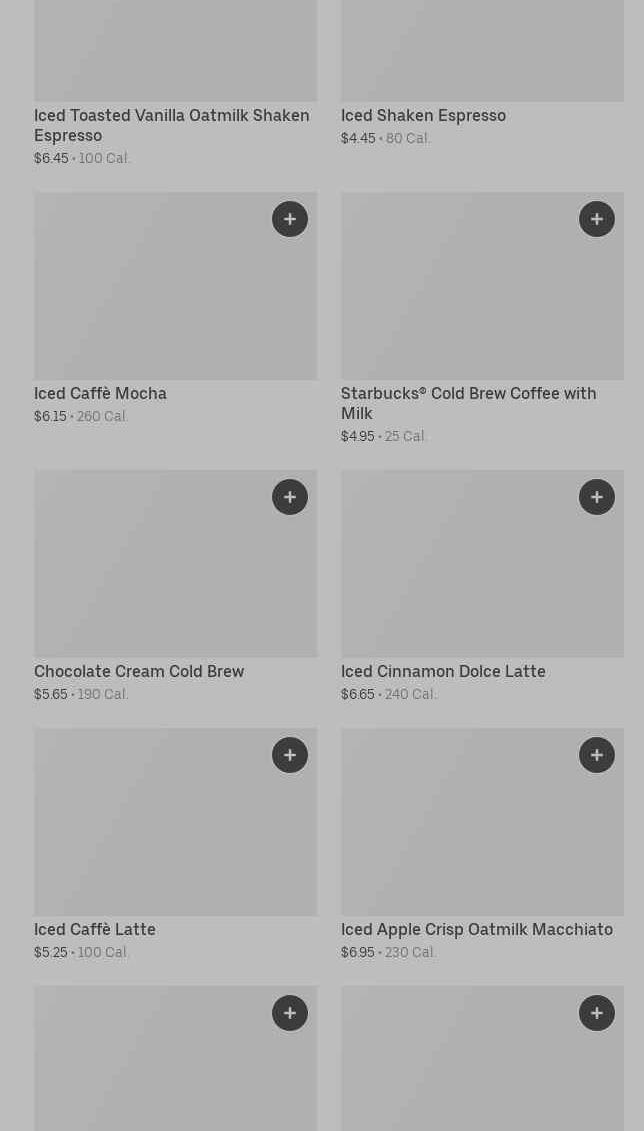Select the Iced Apple Crisp Oatmilk Macchiato item
644x1131 pixels.
coord(476,930)
